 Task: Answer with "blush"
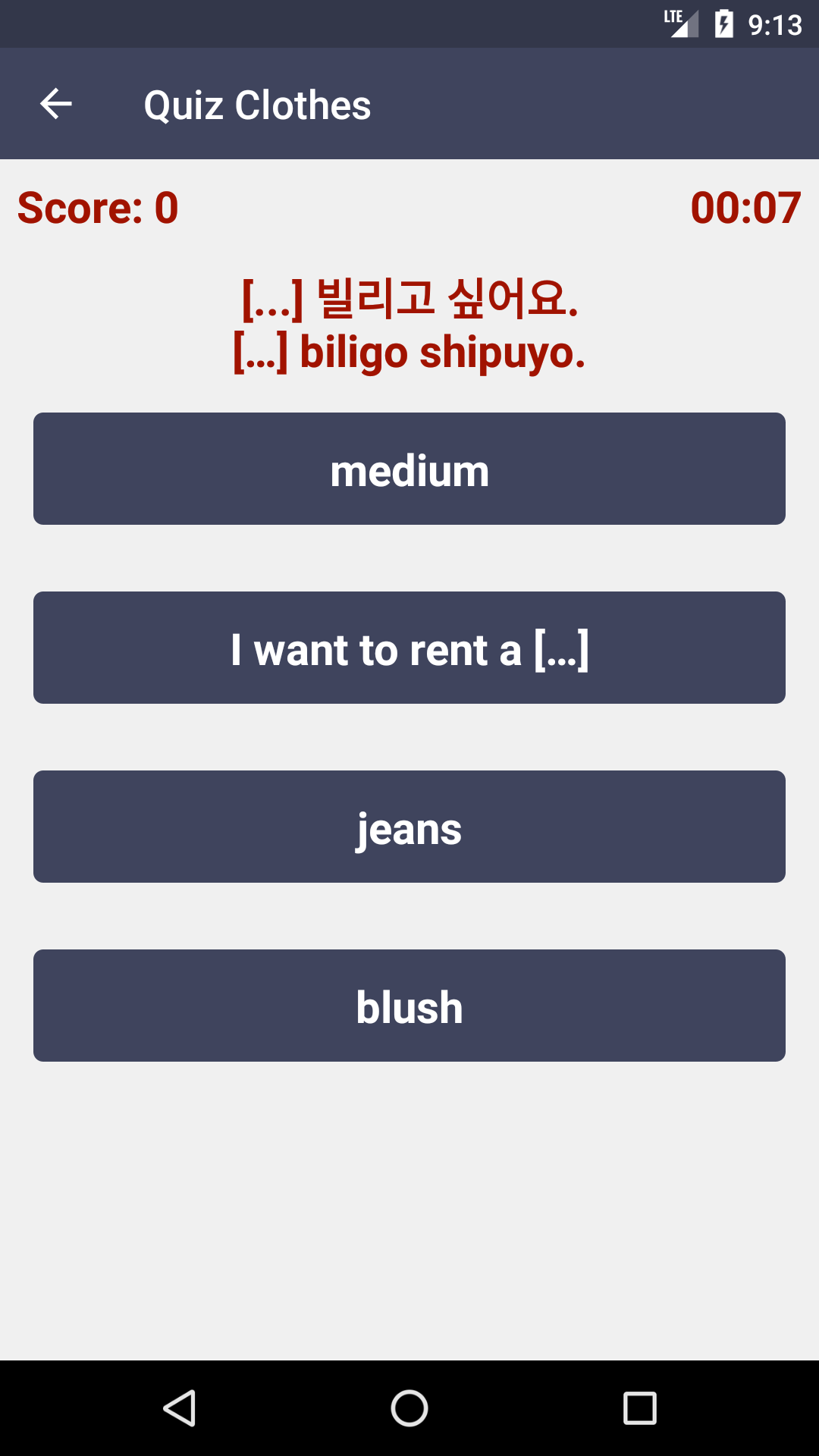409,1006
